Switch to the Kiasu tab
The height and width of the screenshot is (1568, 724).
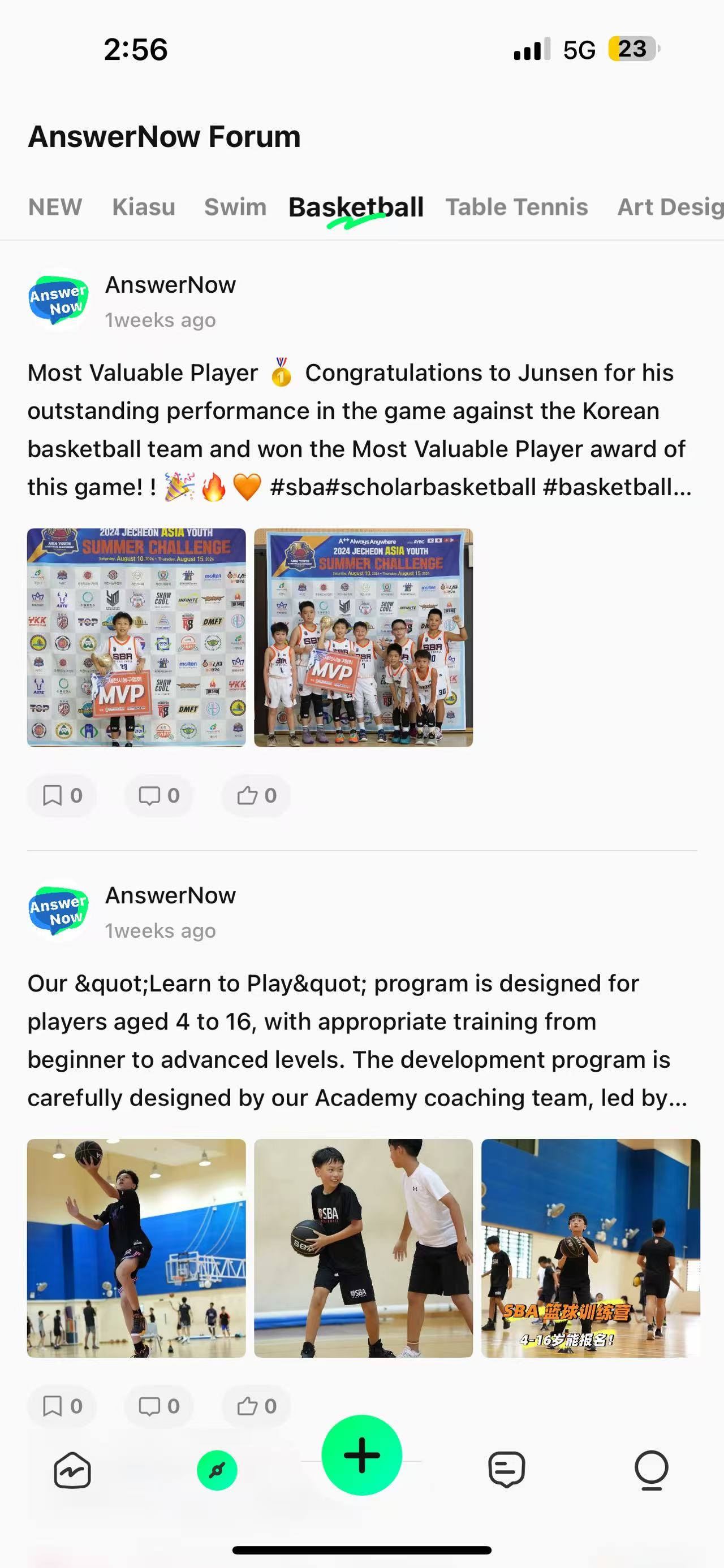[144, 207]
